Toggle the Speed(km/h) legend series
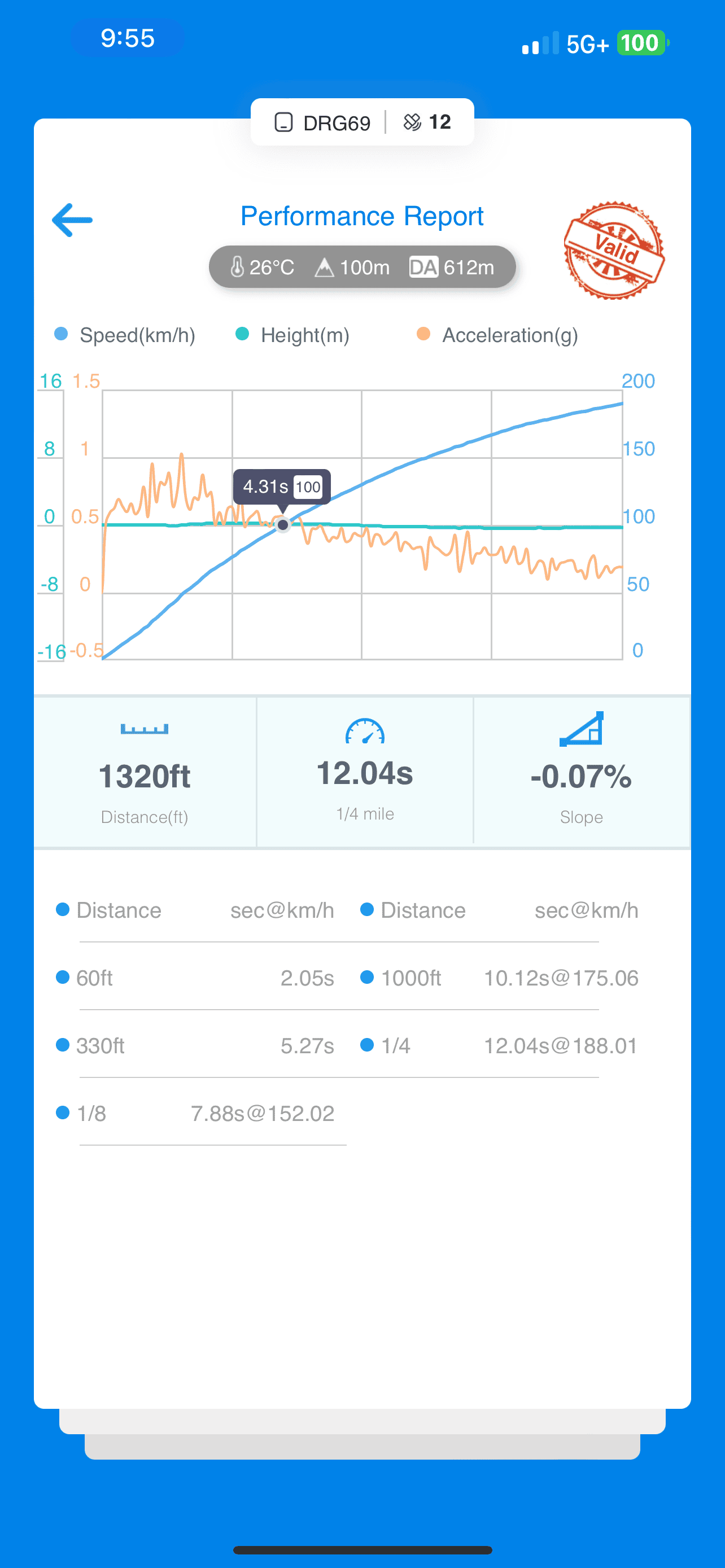The image size is (725, 1568). coord(125,335)
